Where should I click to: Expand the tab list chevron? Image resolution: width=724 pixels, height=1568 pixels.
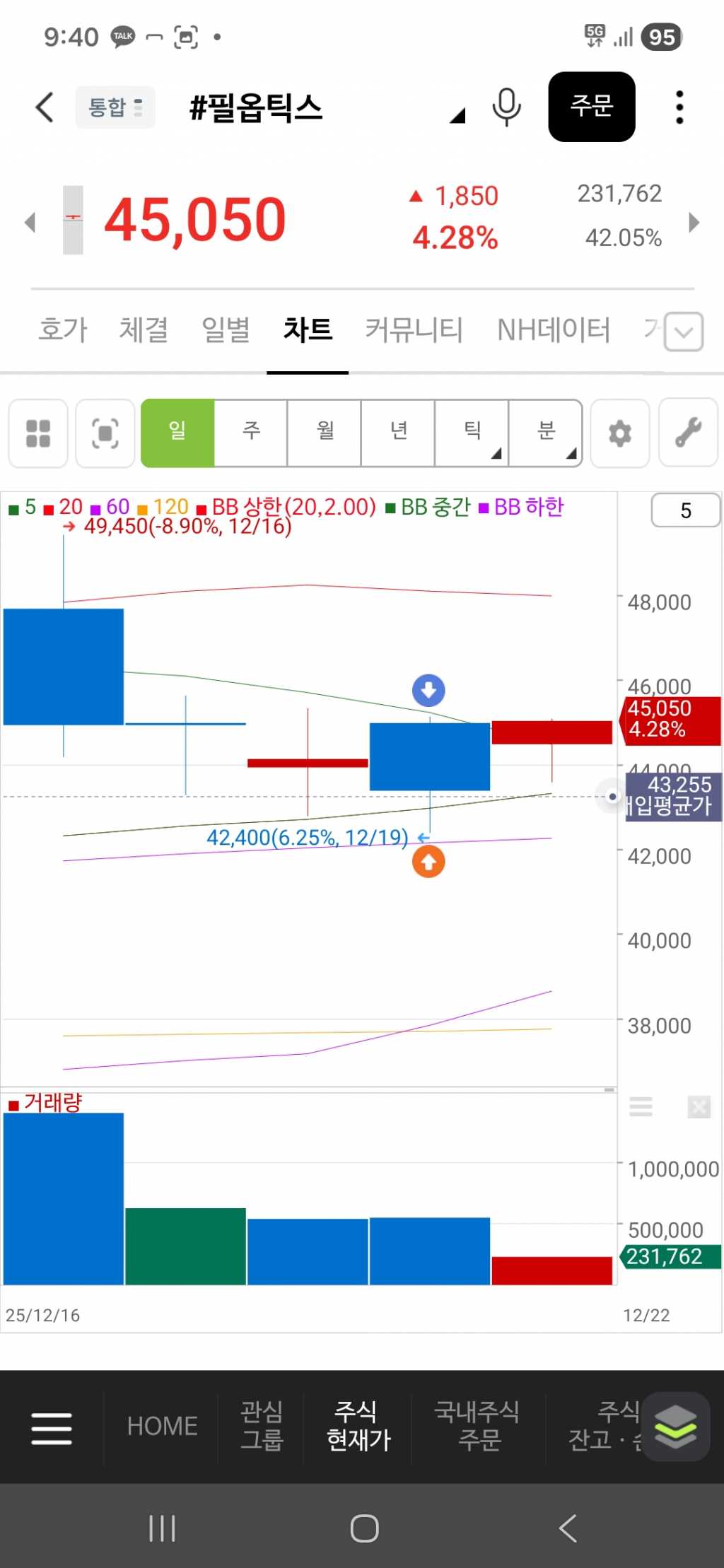point(684,332)
